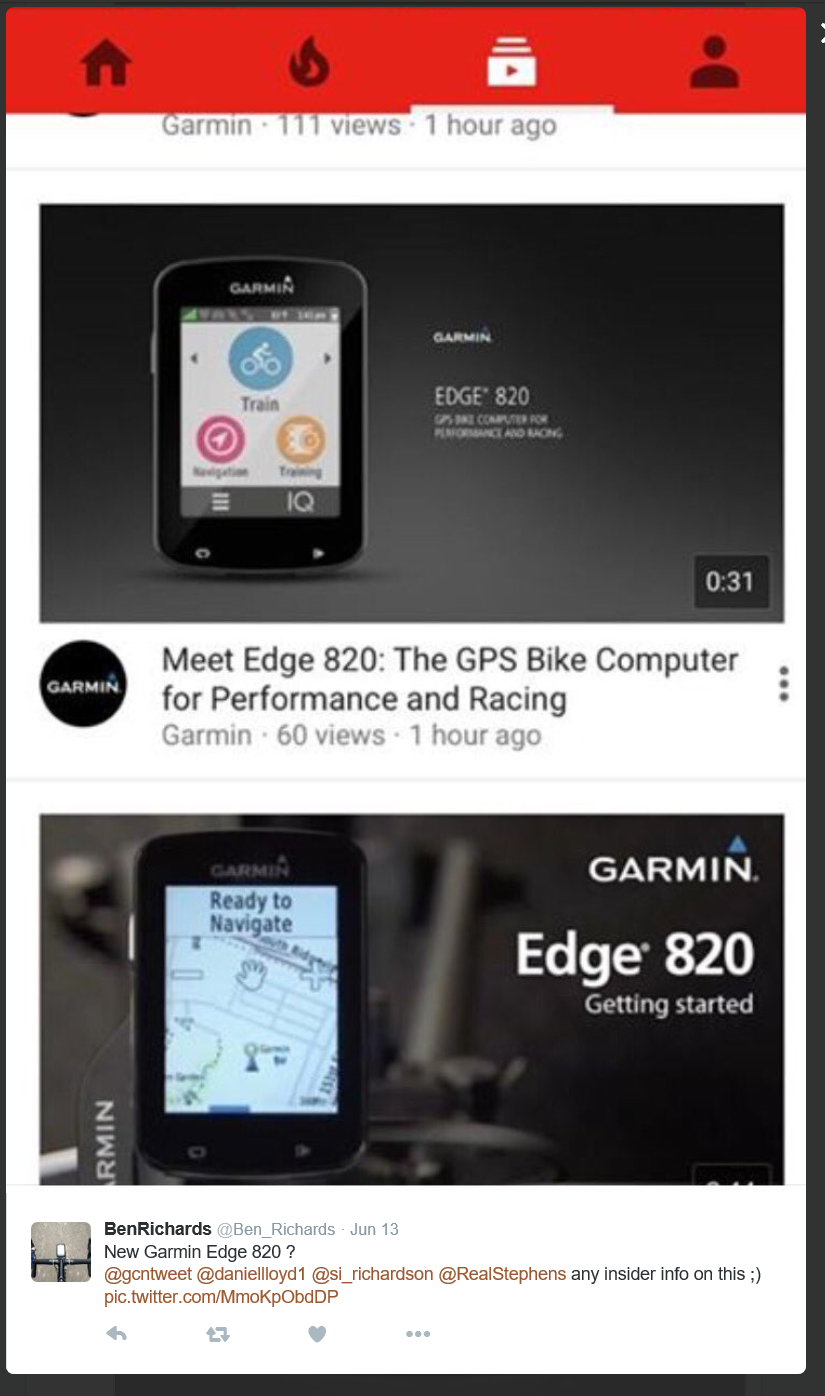825x1396 pixels.
Task: Open the @gcntweet mention
Action: [147, 1274]
